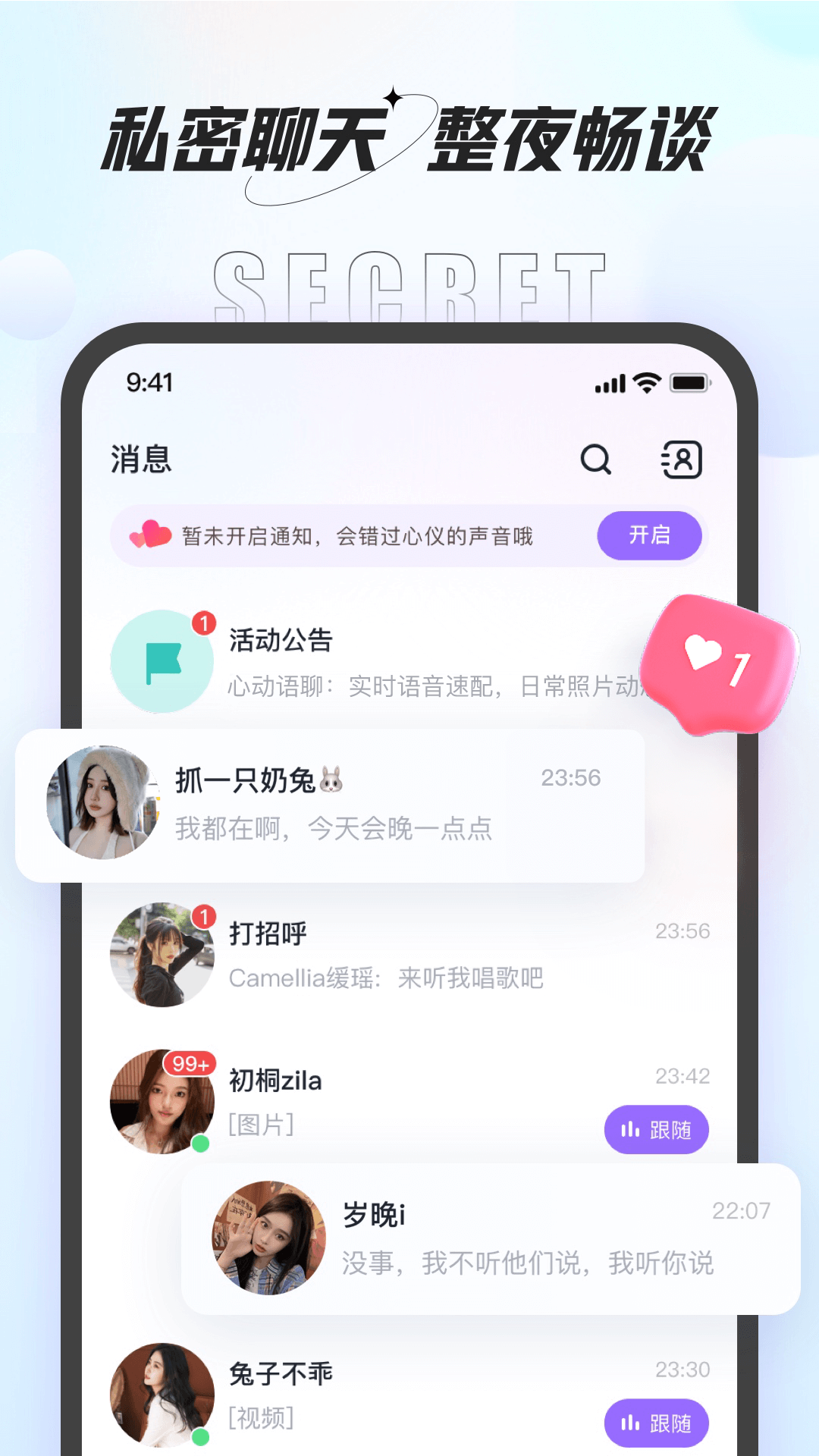Click the audio wave icon on 初桐zila's follow button
This screenshot has height=1456, width=819.
point(629,1129)
